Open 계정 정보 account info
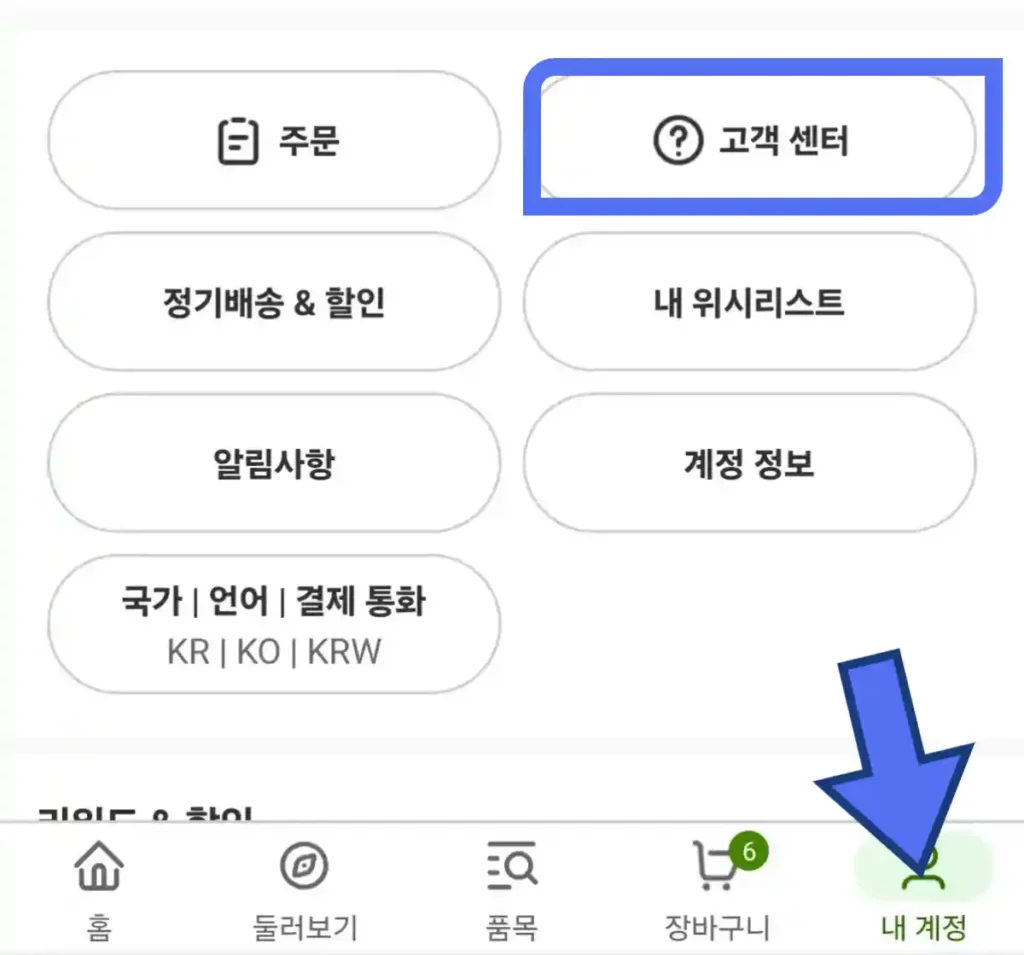1024x955 pixels. pyautogui.click(x=750, y=463)
